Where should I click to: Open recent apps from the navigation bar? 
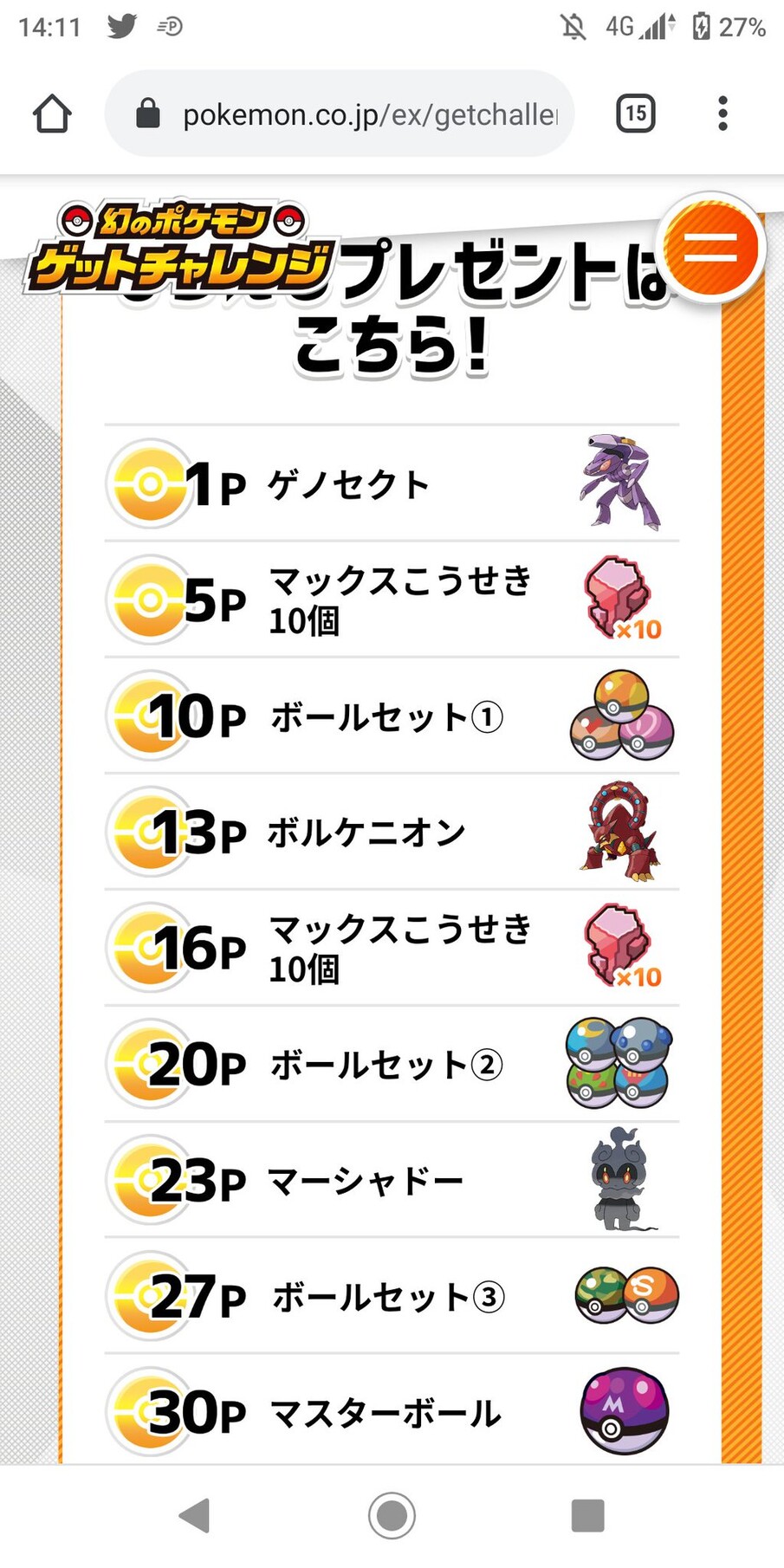click(x=587, y=1515)
